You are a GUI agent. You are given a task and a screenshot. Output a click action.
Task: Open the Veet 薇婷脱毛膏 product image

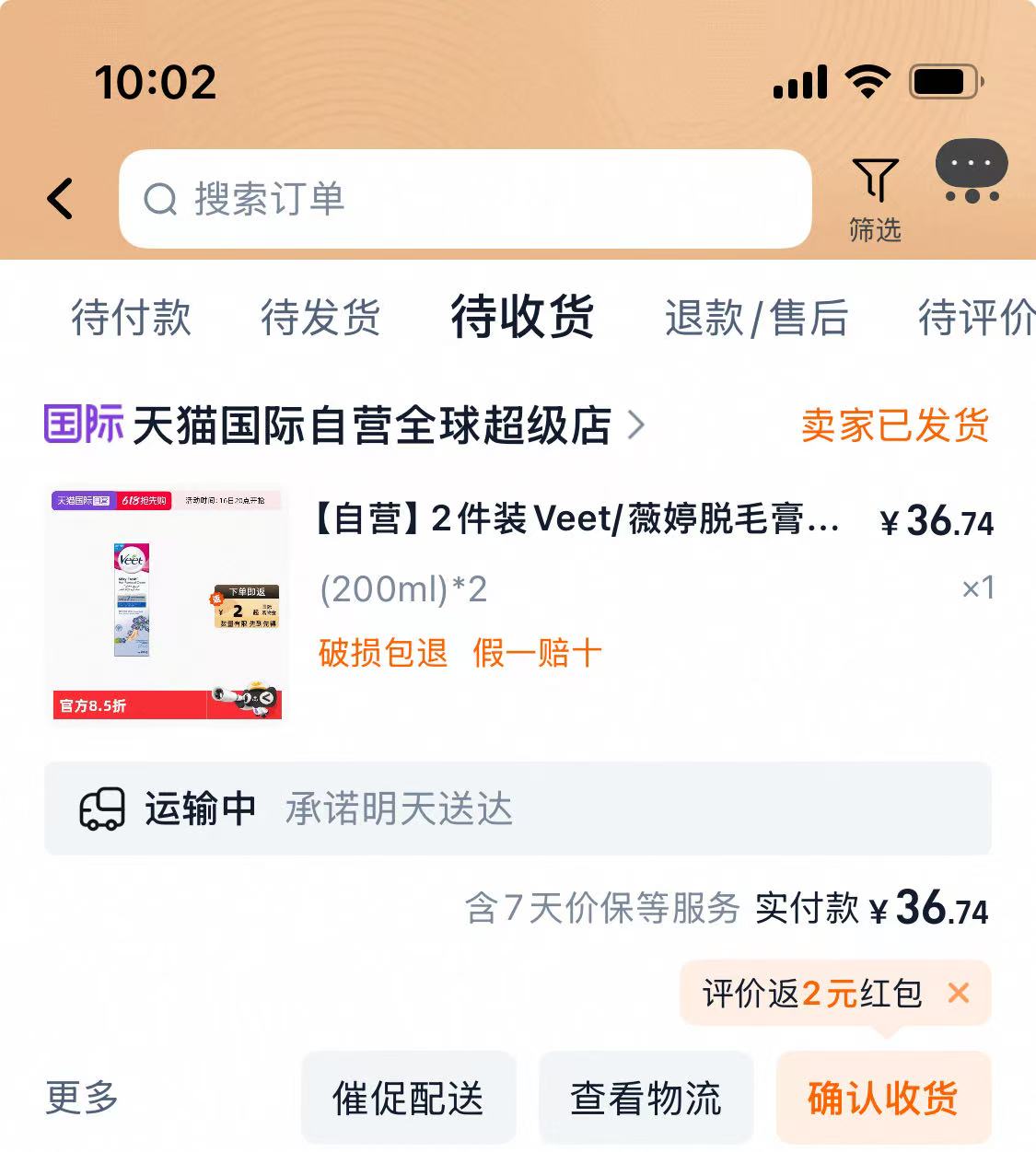(167, 604)
